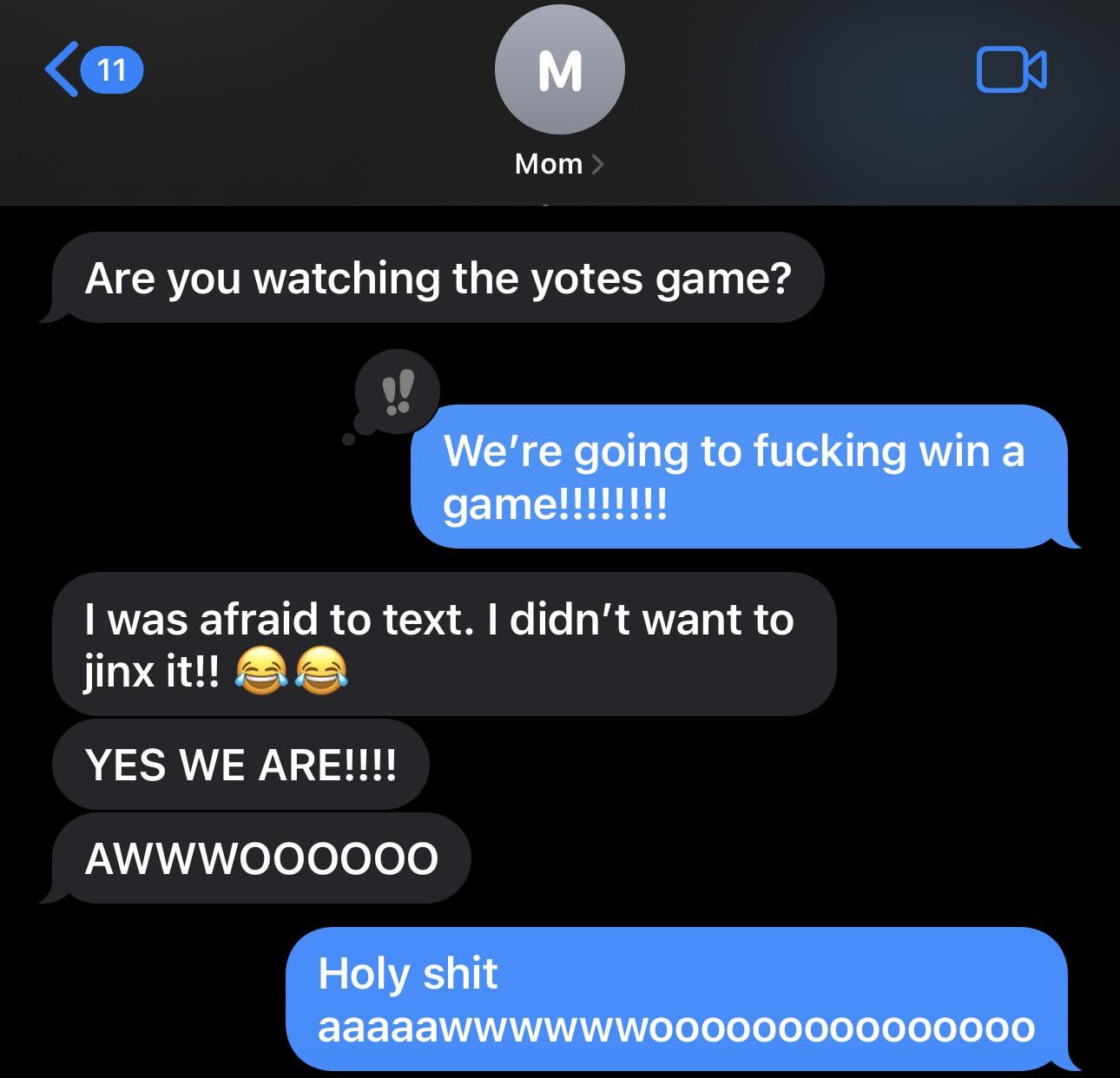
Task: Open Mom's contact details
Action: click(x=558, y=163)
